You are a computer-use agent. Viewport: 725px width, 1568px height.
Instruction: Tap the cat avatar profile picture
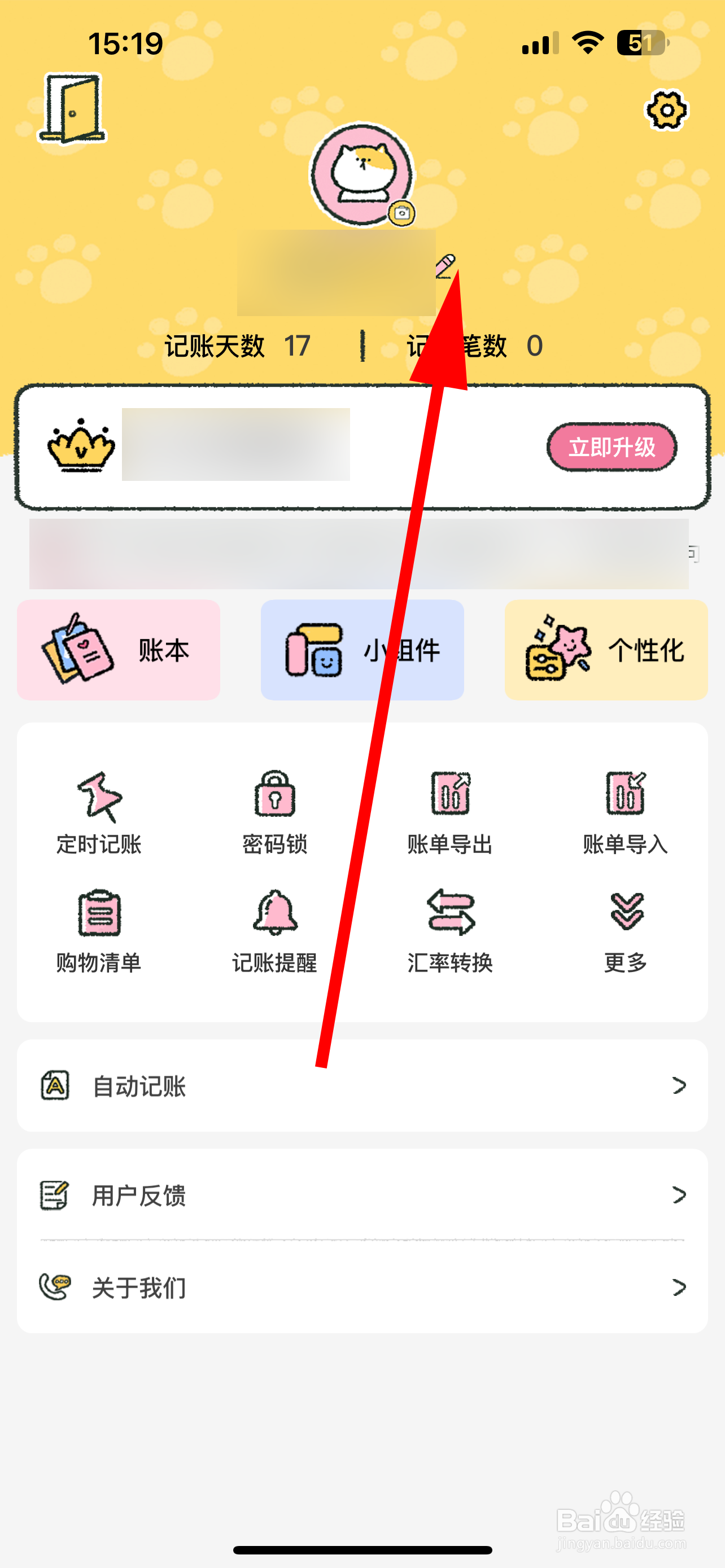[x=361, y=173]
